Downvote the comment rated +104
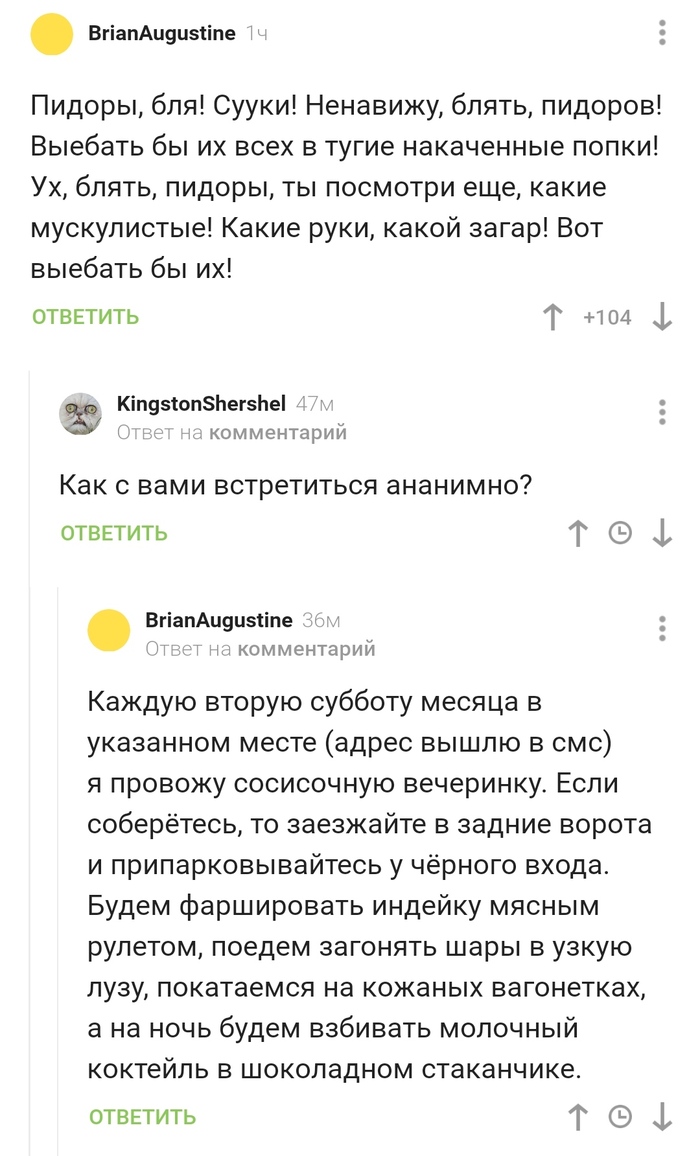Screen dimensions: 700x1156 click(x=662, y=317)
